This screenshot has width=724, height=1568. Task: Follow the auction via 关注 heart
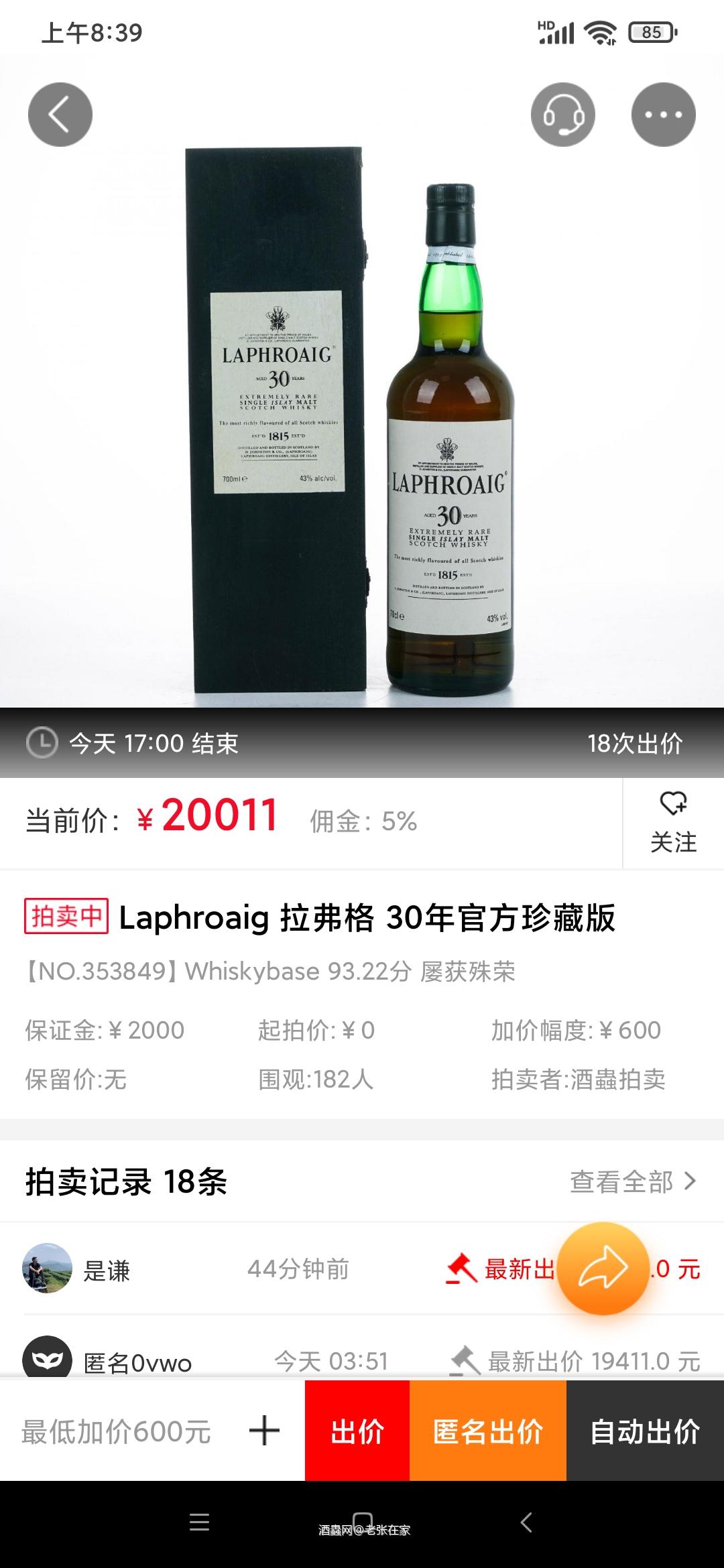[673, 823]
